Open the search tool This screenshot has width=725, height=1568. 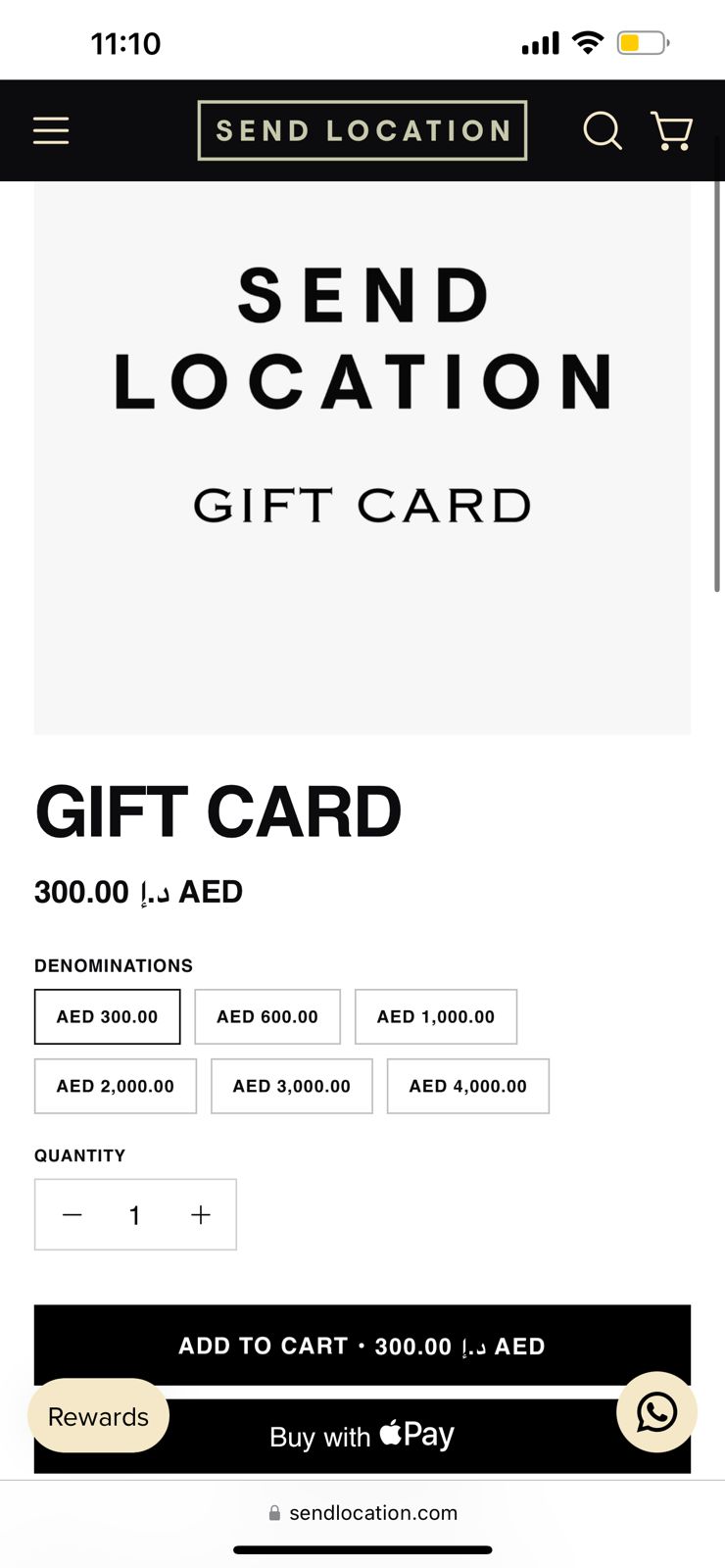(603, 129)
